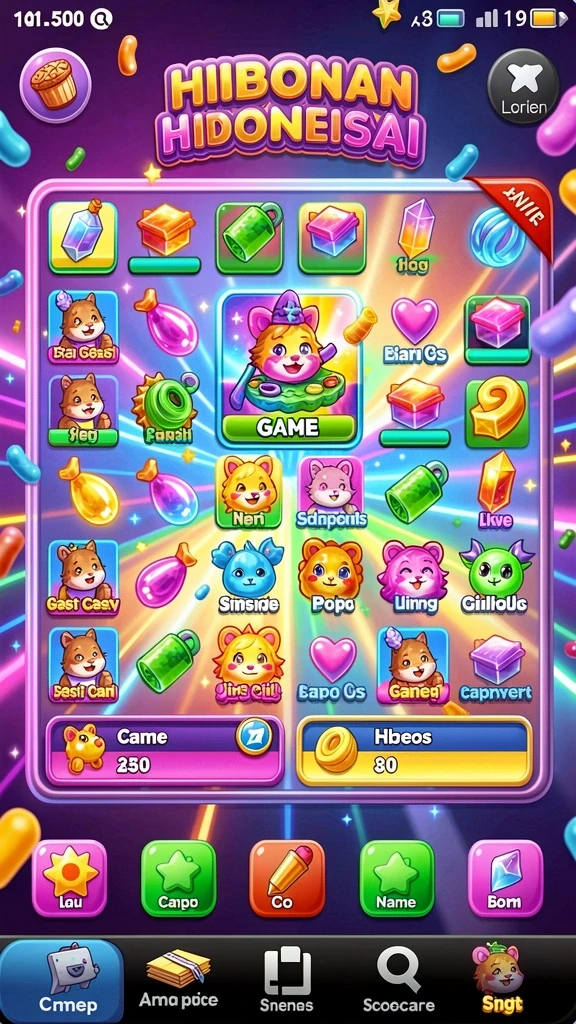Open the Snenes tab
The width and height of the screenshot is (576, 1024).
tap(287, 980)
